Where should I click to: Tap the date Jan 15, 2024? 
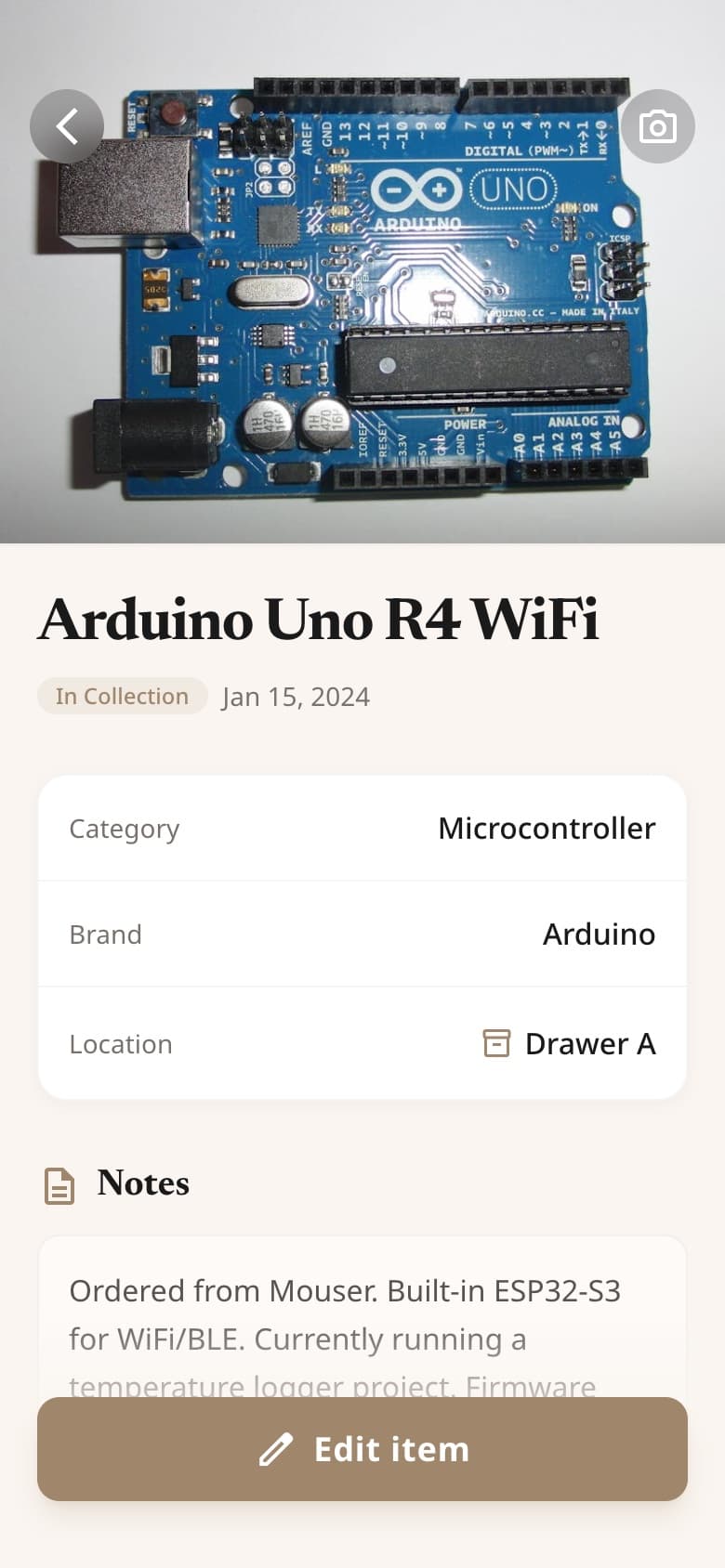(x=296, y=696)
